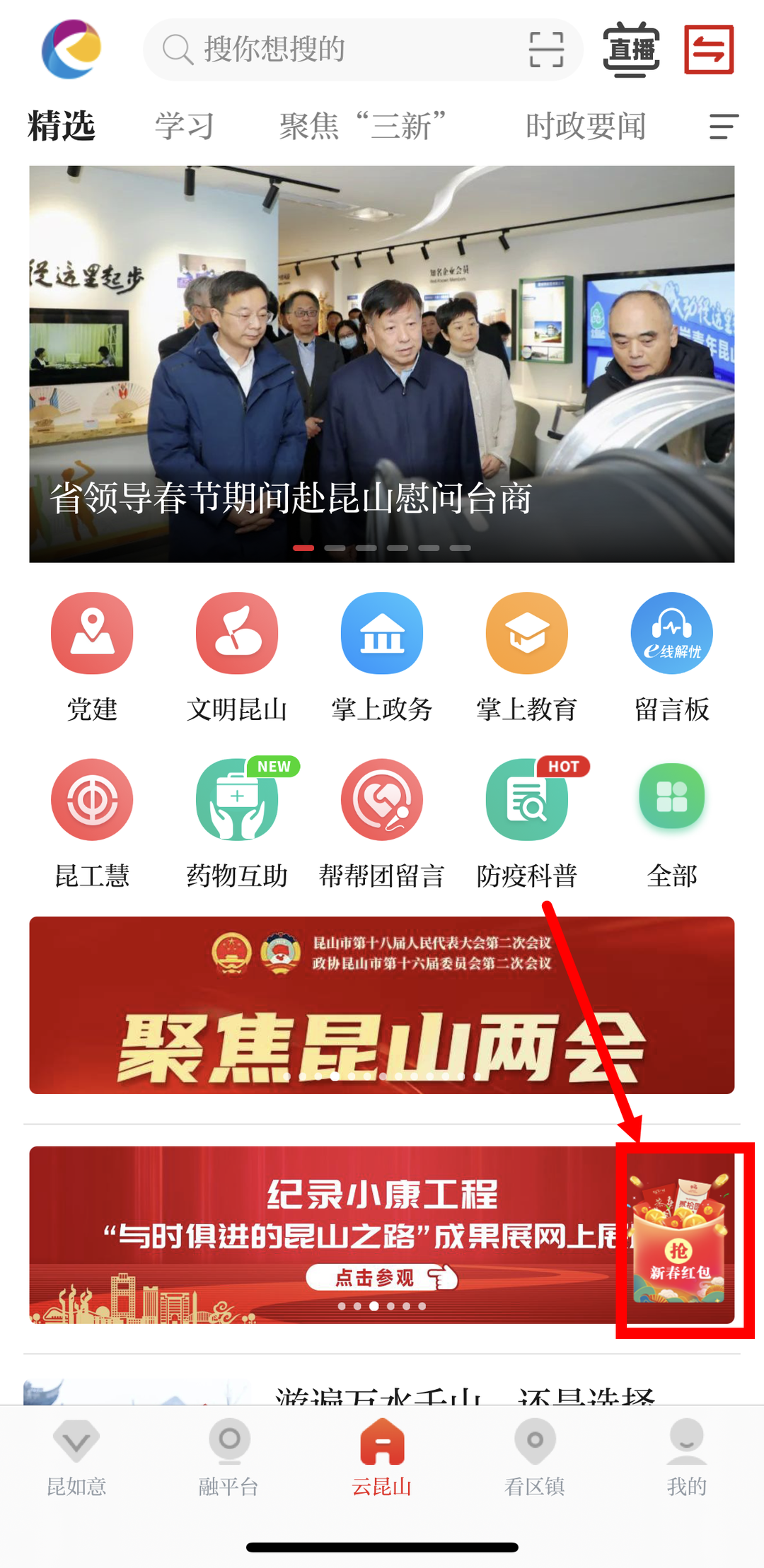Open the 直播 live broadcast icon
This screenshot has height=1568, width=764.
coord(631,50)
